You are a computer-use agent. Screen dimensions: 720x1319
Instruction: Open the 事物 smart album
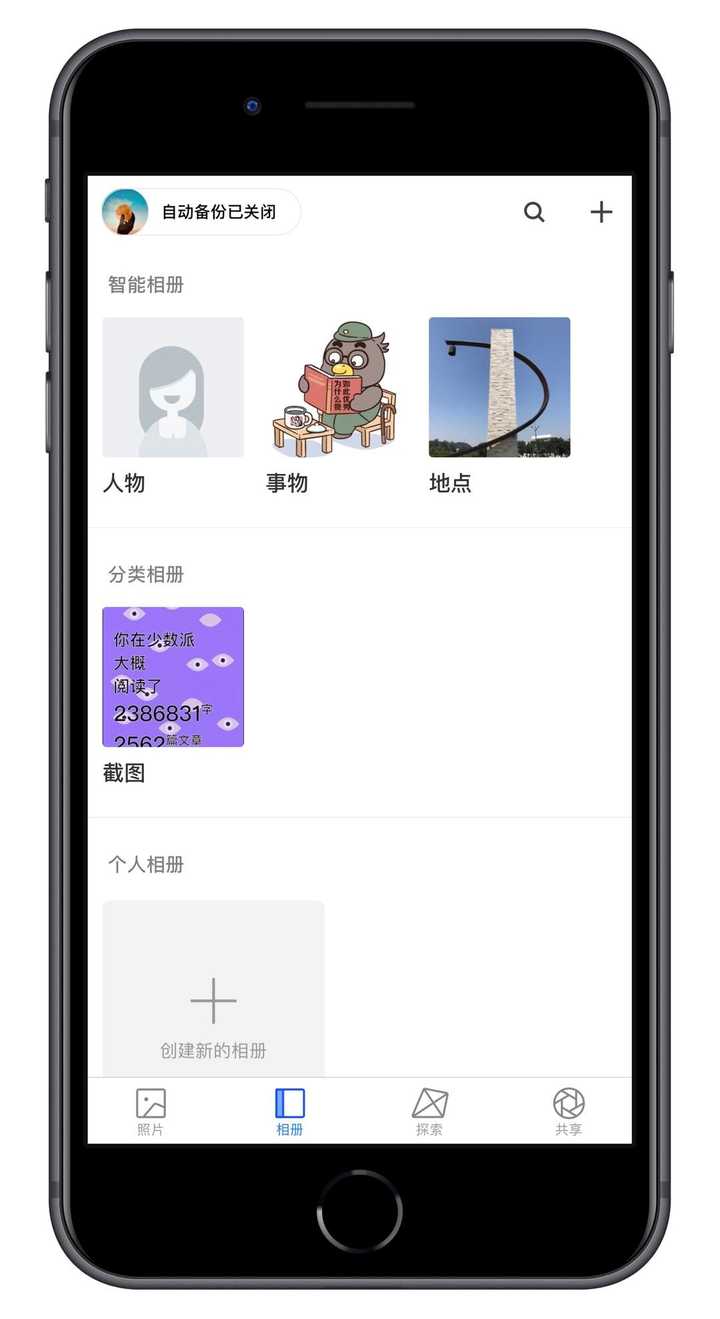point(336,388)
